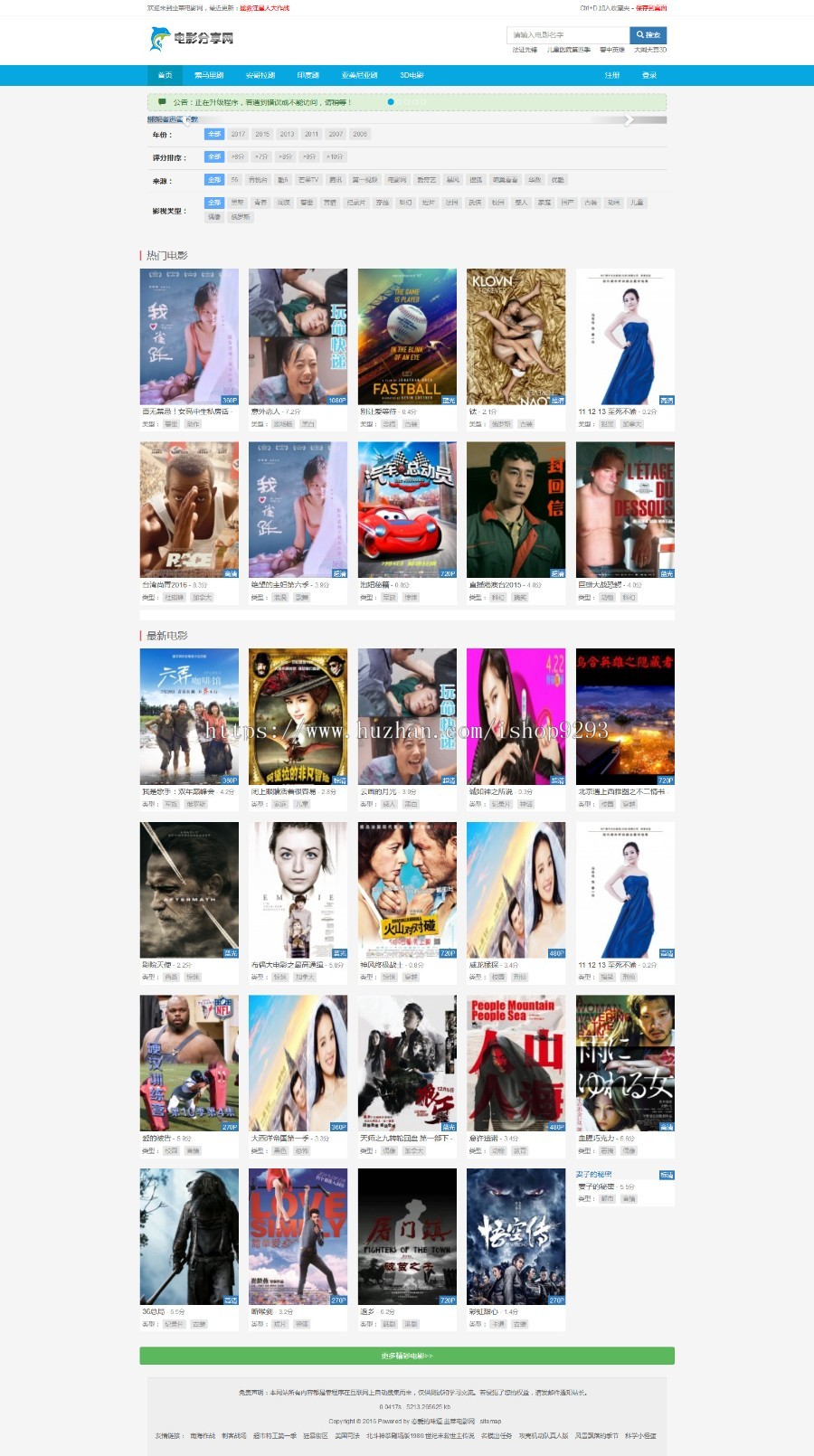Tap the green 更多精彩电影 button

pyautogui.click(x=407, y=1356)
